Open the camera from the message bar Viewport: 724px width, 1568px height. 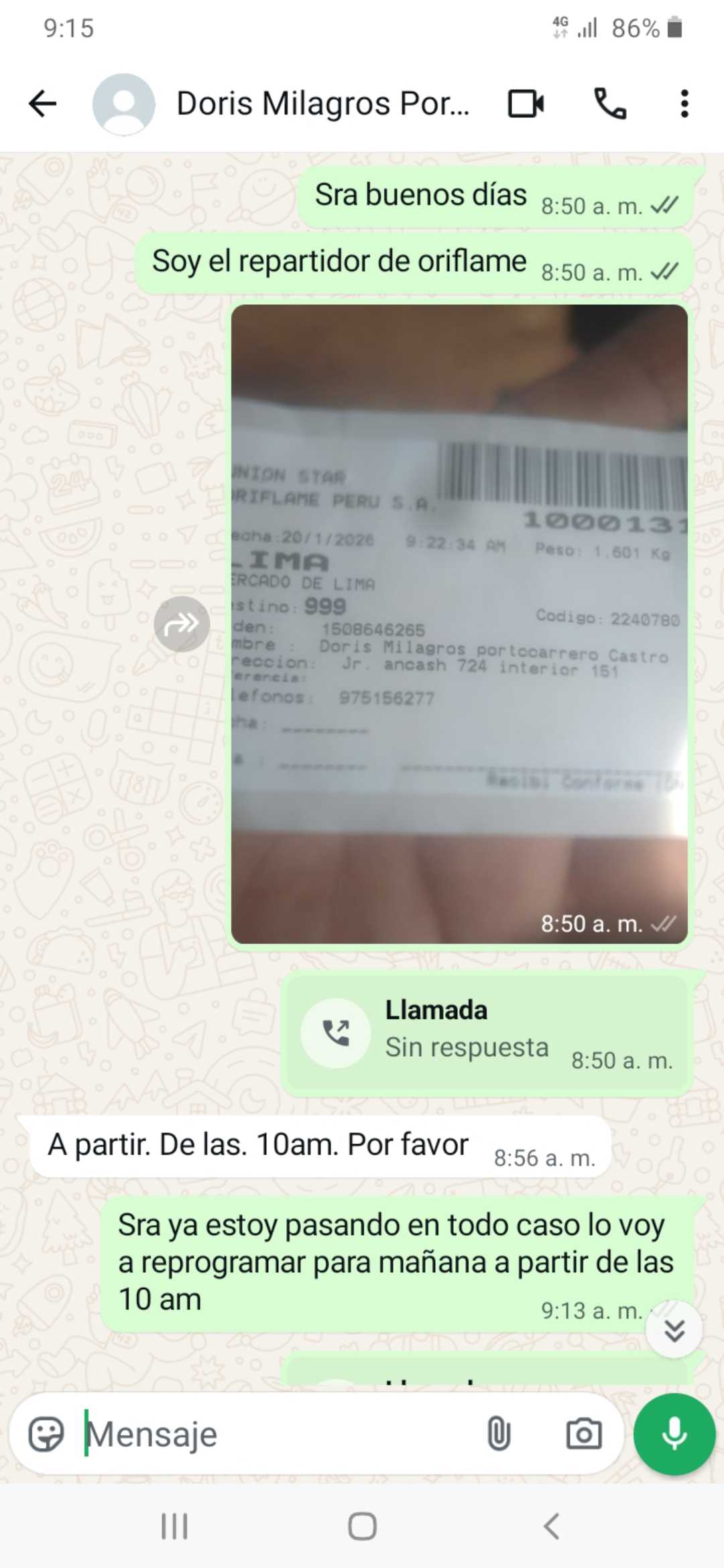coord(584,1435)
